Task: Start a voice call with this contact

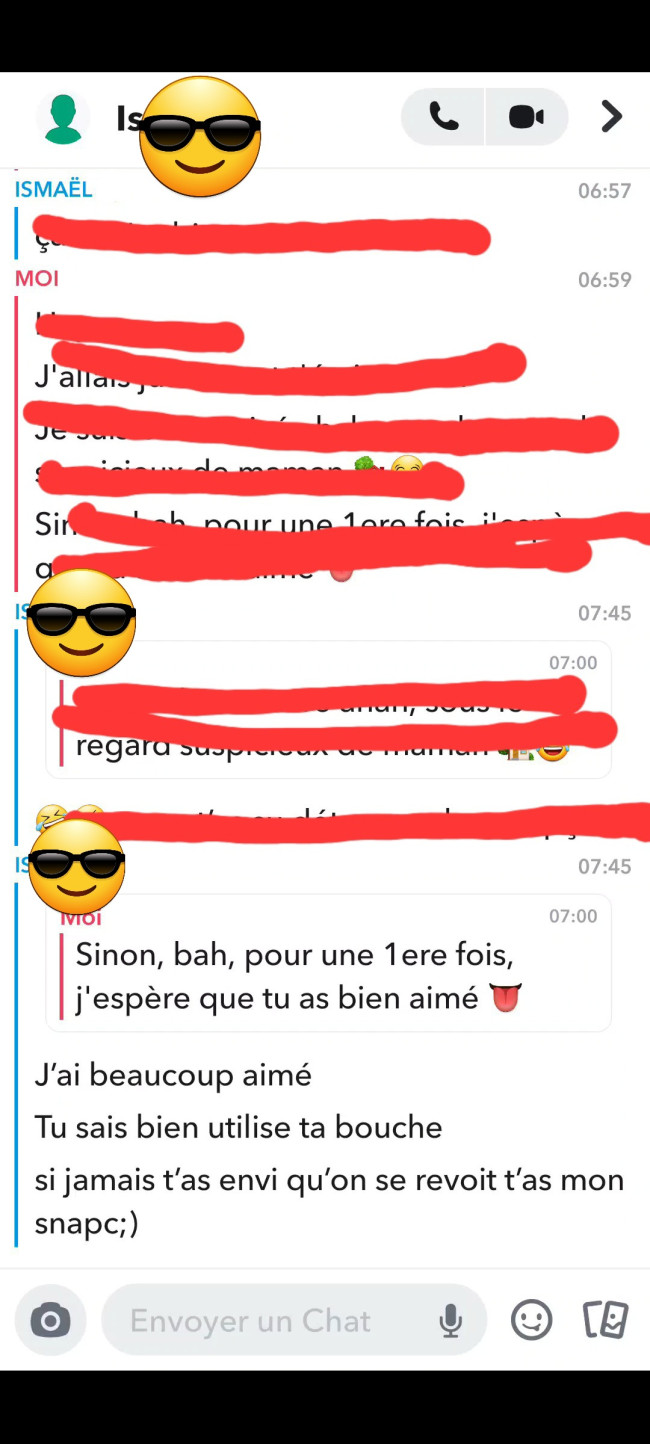Action: (443, 117)
